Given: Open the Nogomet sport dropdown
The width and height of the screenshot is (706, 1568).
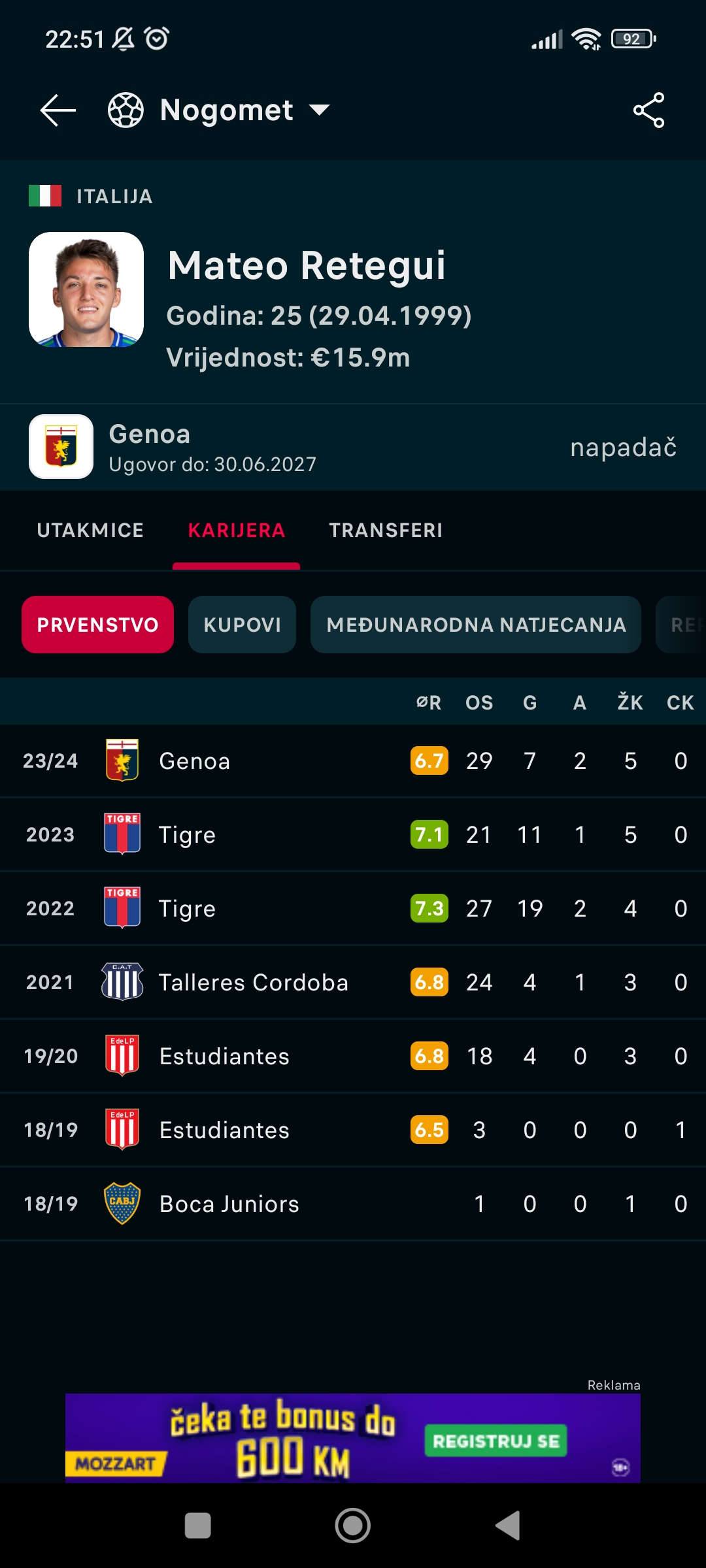Looking at the screenshot, I should [x=219, y=110].
